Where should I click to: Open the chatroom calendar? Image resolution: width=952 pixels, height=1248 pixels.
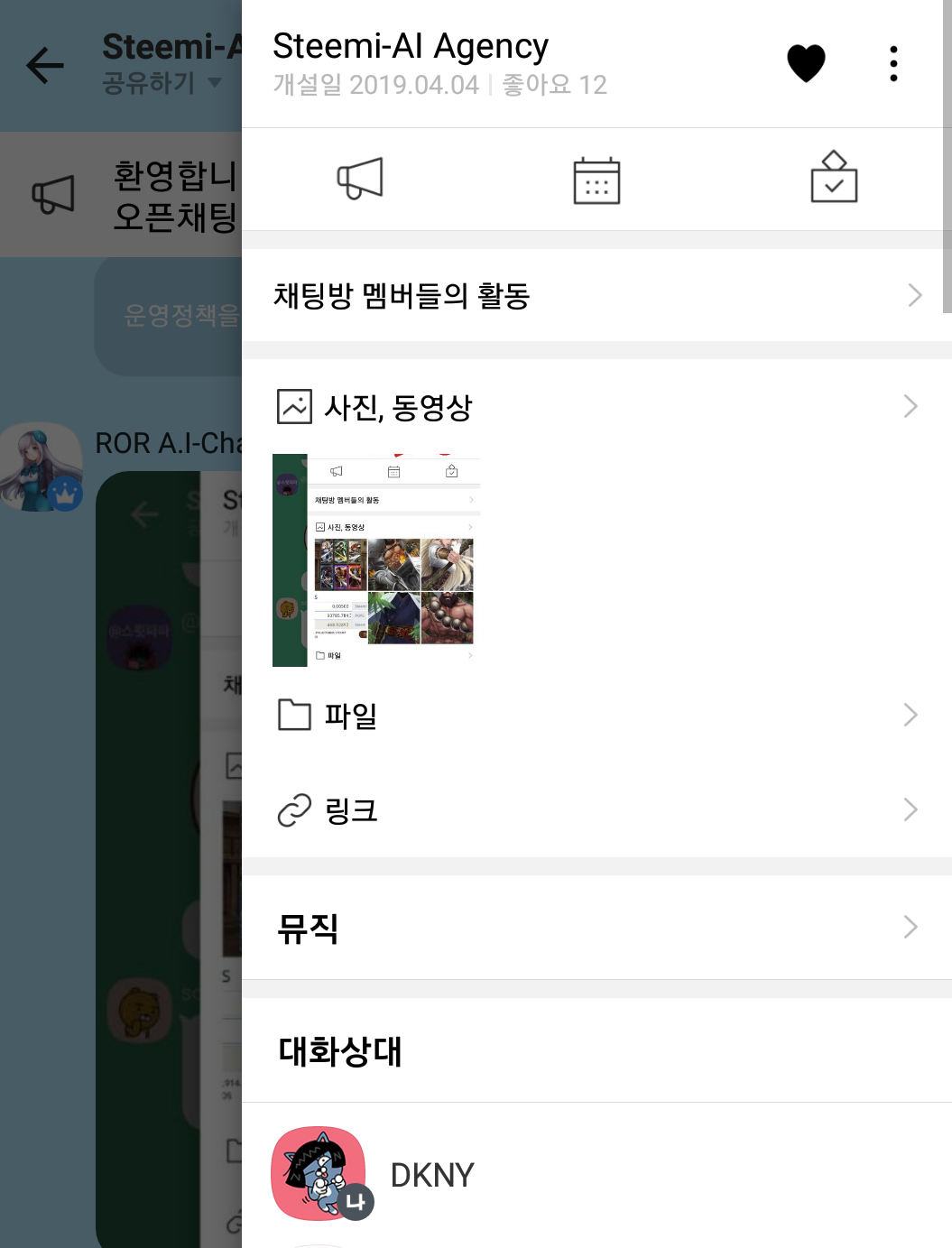(x=596, y=180)
